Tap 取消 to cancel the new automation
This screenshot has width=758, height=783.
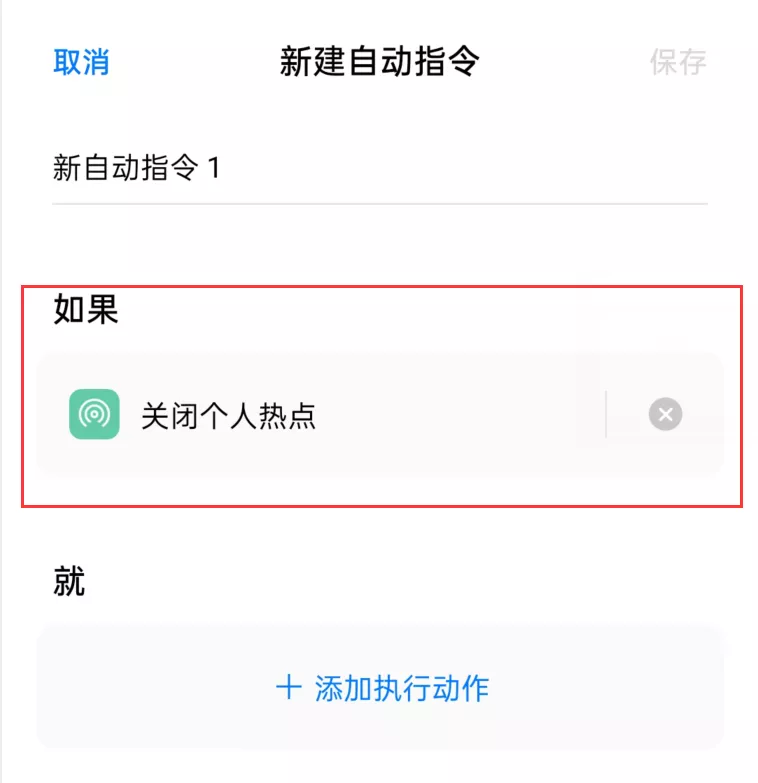point(81,62)
